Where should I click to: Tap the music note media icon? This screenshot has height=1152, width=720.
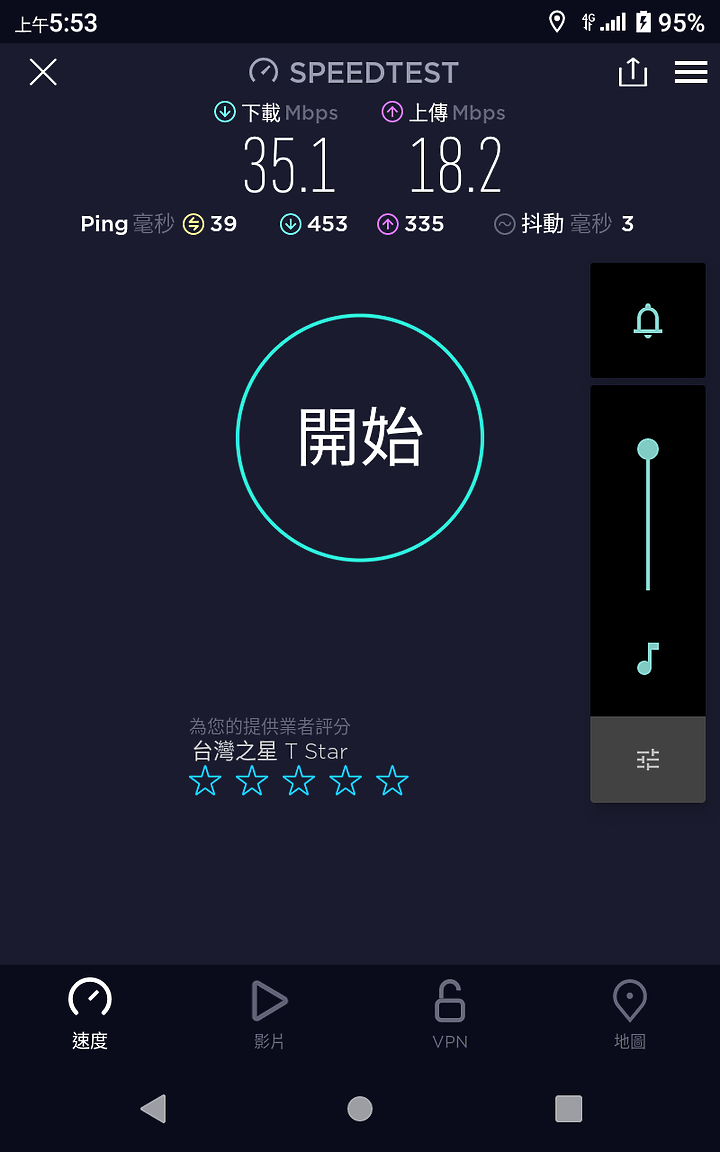pos(647,658)
